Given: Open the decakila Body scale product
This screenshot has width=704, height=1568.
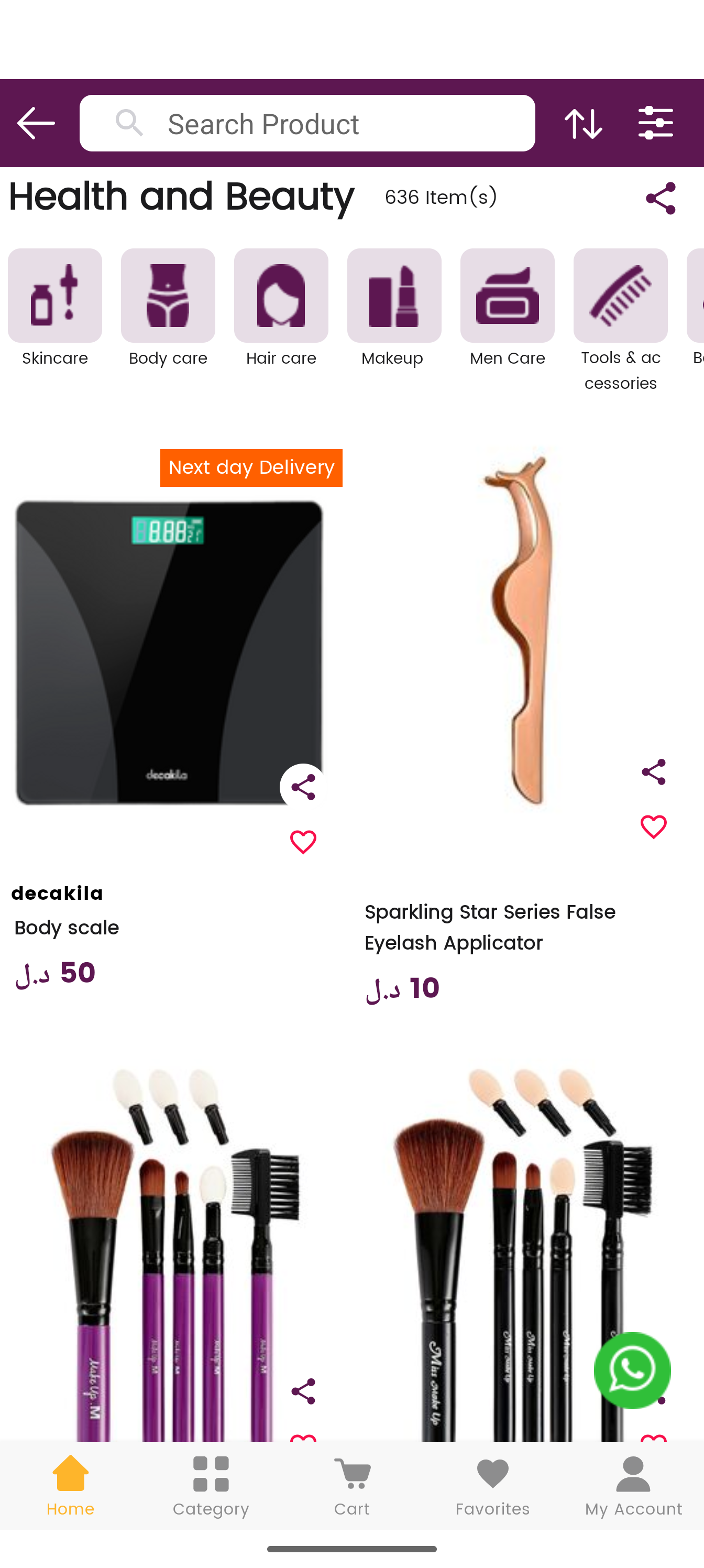Looking at the screenshot, I should [169, 652].
